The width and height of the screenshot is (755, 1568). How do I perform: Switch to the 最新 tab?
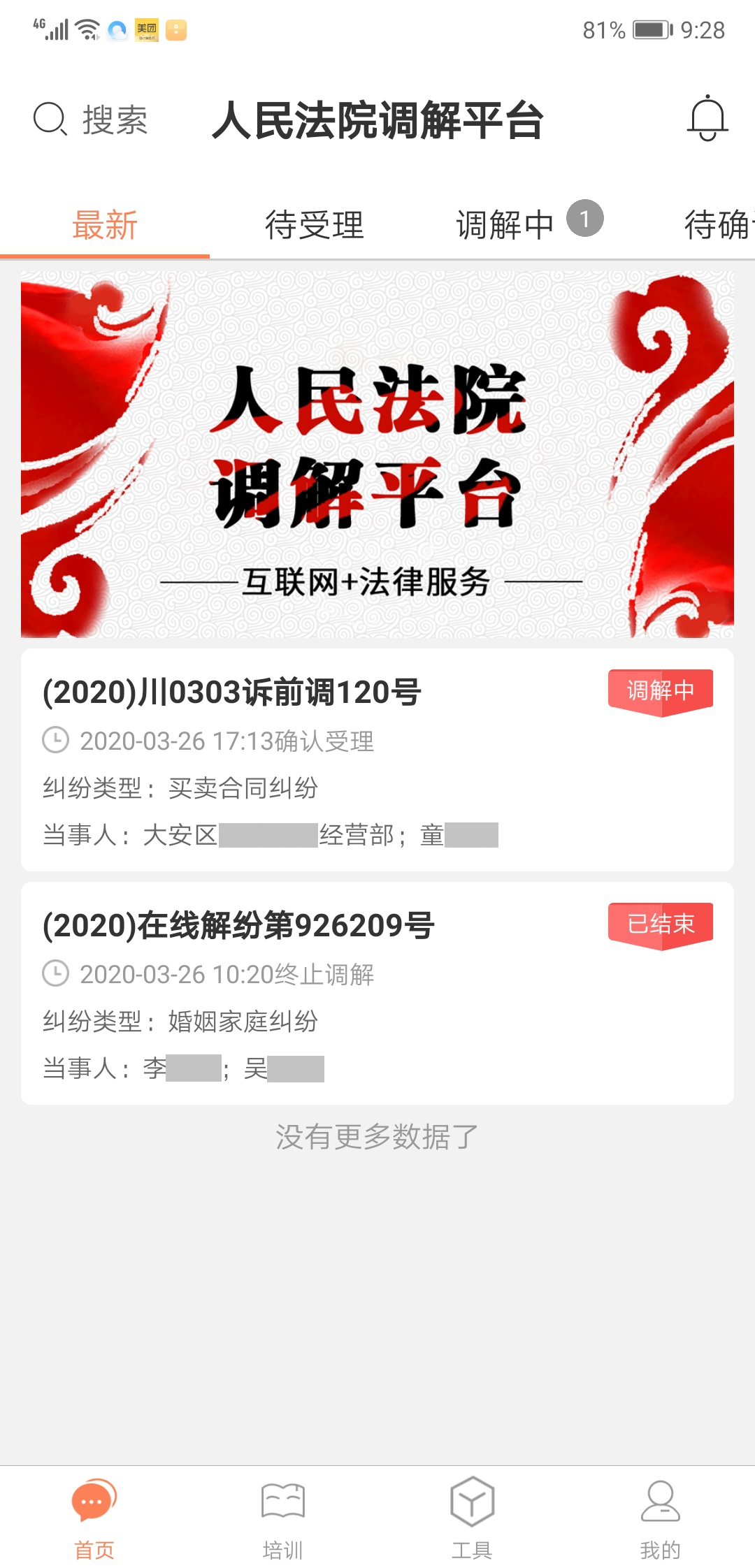pyautogui.click(x=105, y=225)
